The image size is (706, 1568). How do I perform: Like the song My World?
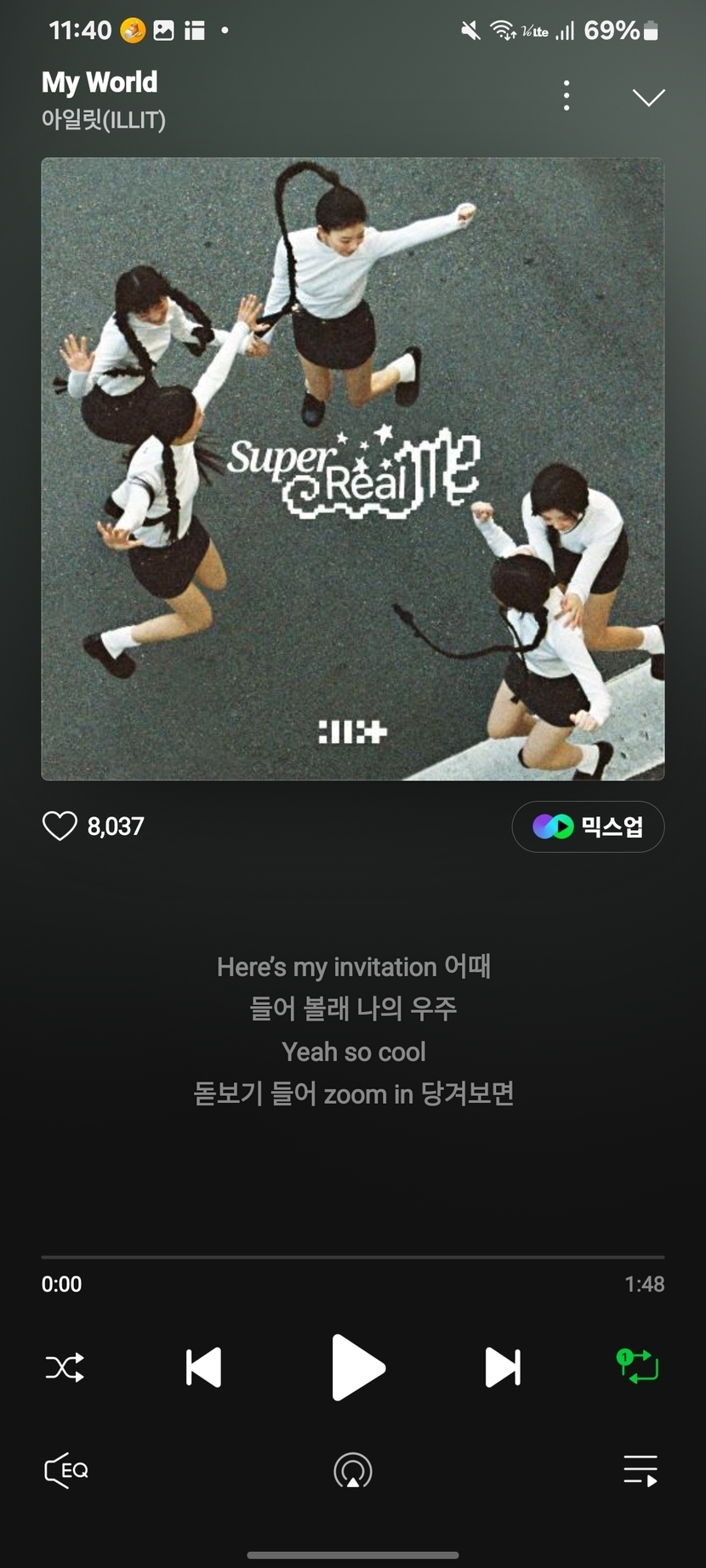click(60, 826)
